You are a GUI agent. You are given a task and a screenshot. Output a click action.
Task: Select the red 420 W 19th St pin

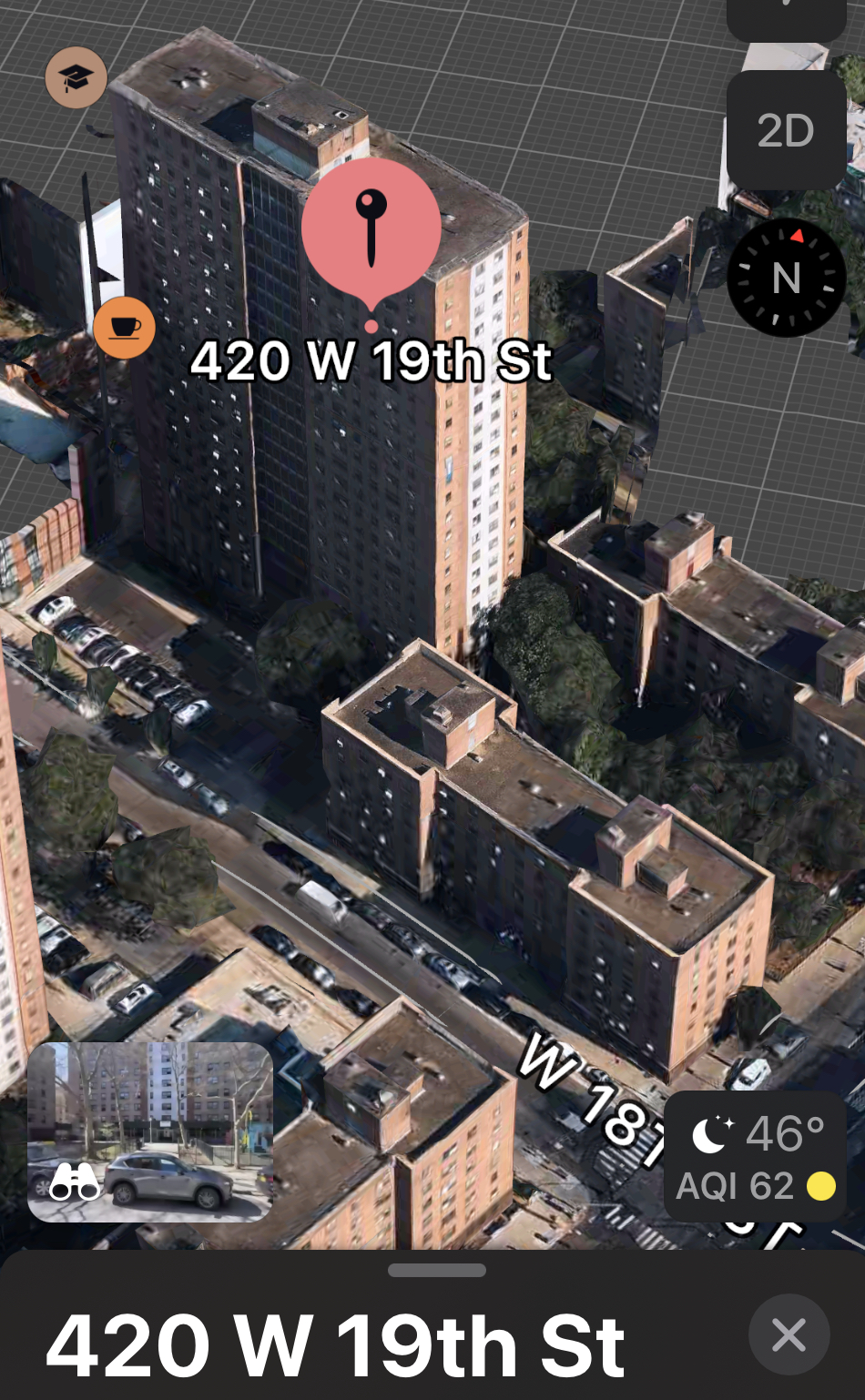coord(371,228)
